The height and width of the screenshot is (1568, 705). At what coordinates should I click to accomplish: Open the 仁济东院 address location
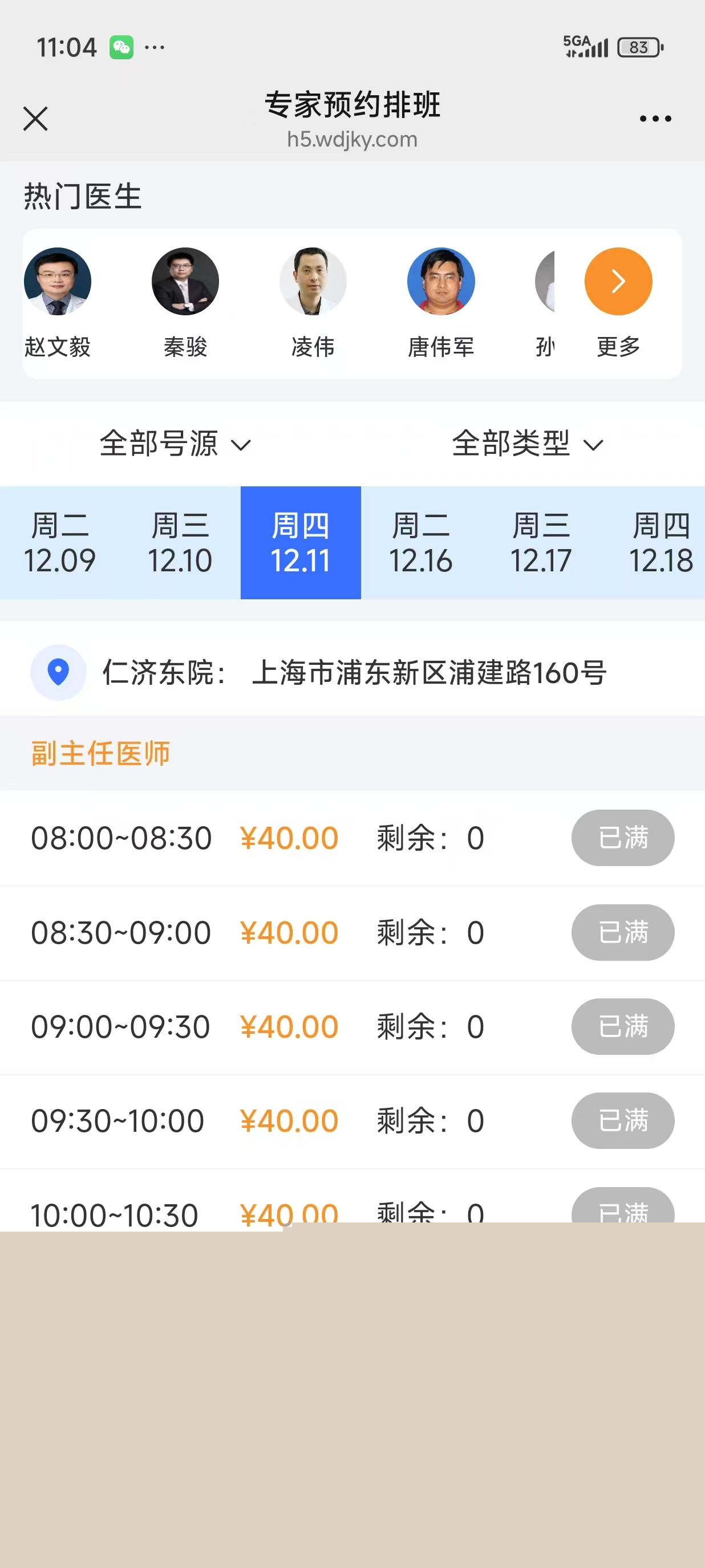tap(58, 673)
